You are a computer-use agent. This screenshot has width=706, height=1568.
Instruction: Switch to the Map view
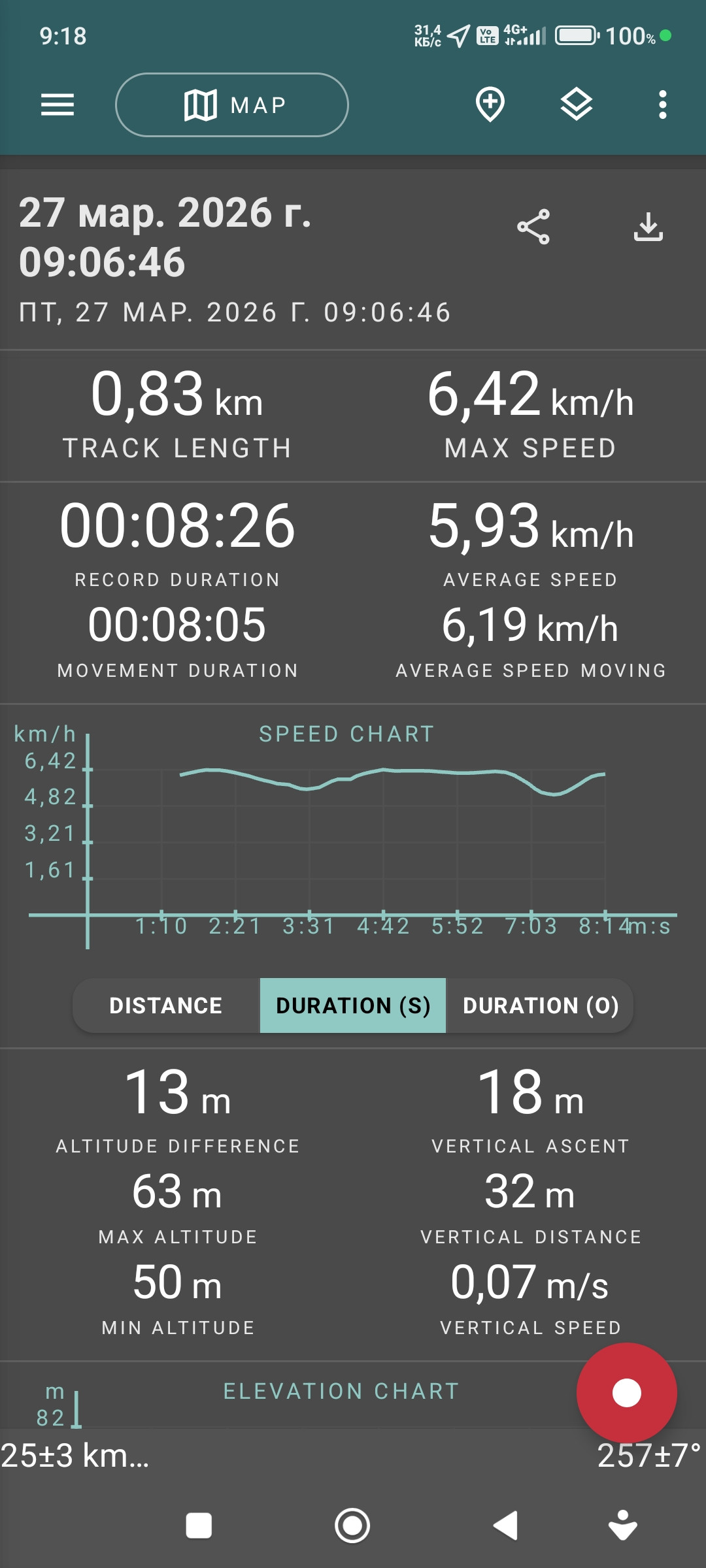click(x=232, y=105)
